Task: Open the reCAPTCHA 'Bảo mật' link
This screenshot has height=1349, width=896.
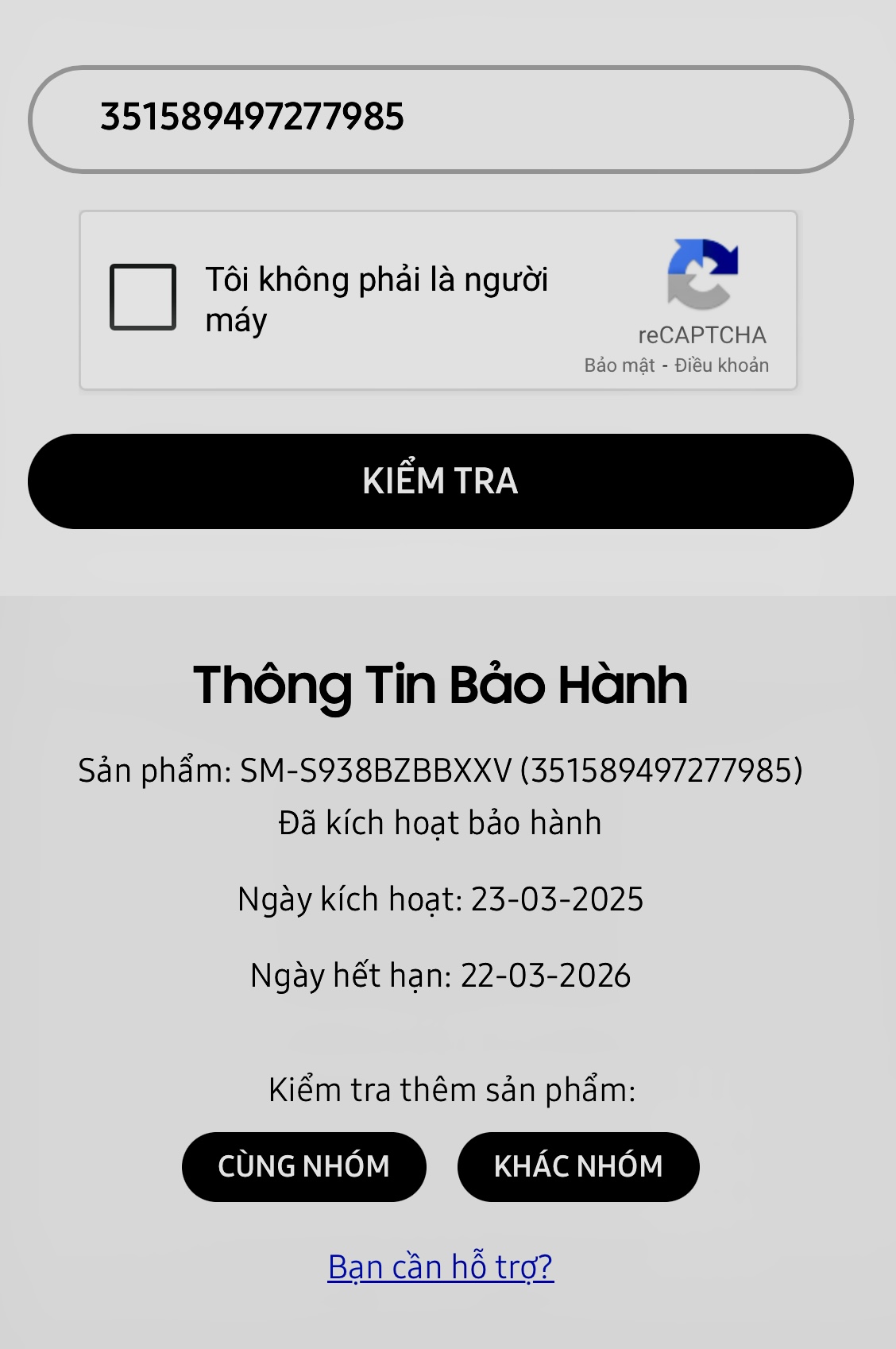Action: [619, 365]
